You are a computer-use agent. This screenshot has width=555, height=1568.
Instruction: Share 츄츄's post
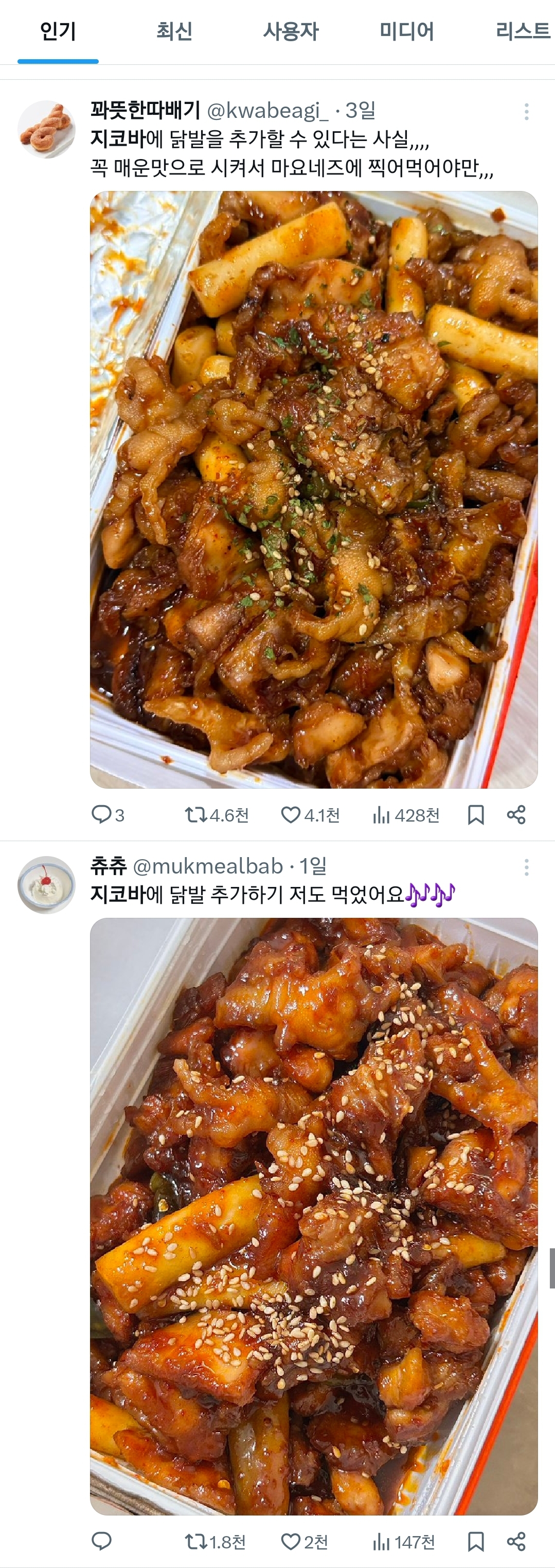(x=516, y=1541)
